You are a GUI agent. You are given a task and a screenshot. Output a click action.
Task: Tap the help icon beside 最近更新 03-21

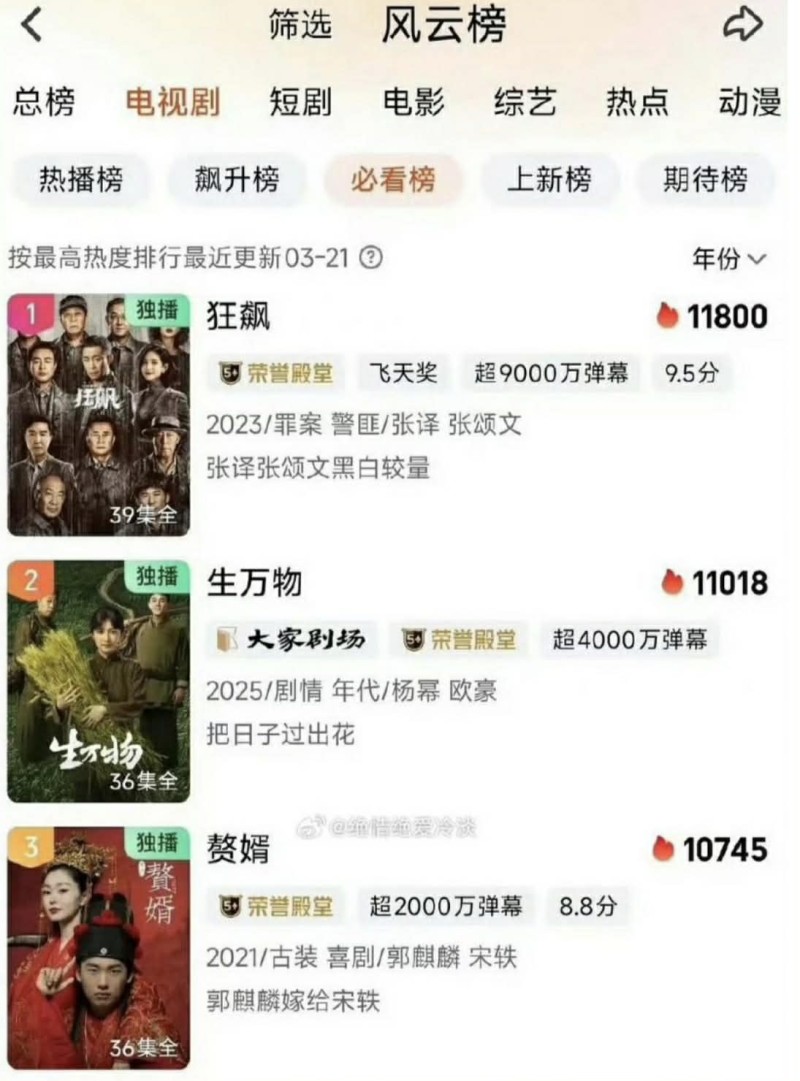[371, 258]
